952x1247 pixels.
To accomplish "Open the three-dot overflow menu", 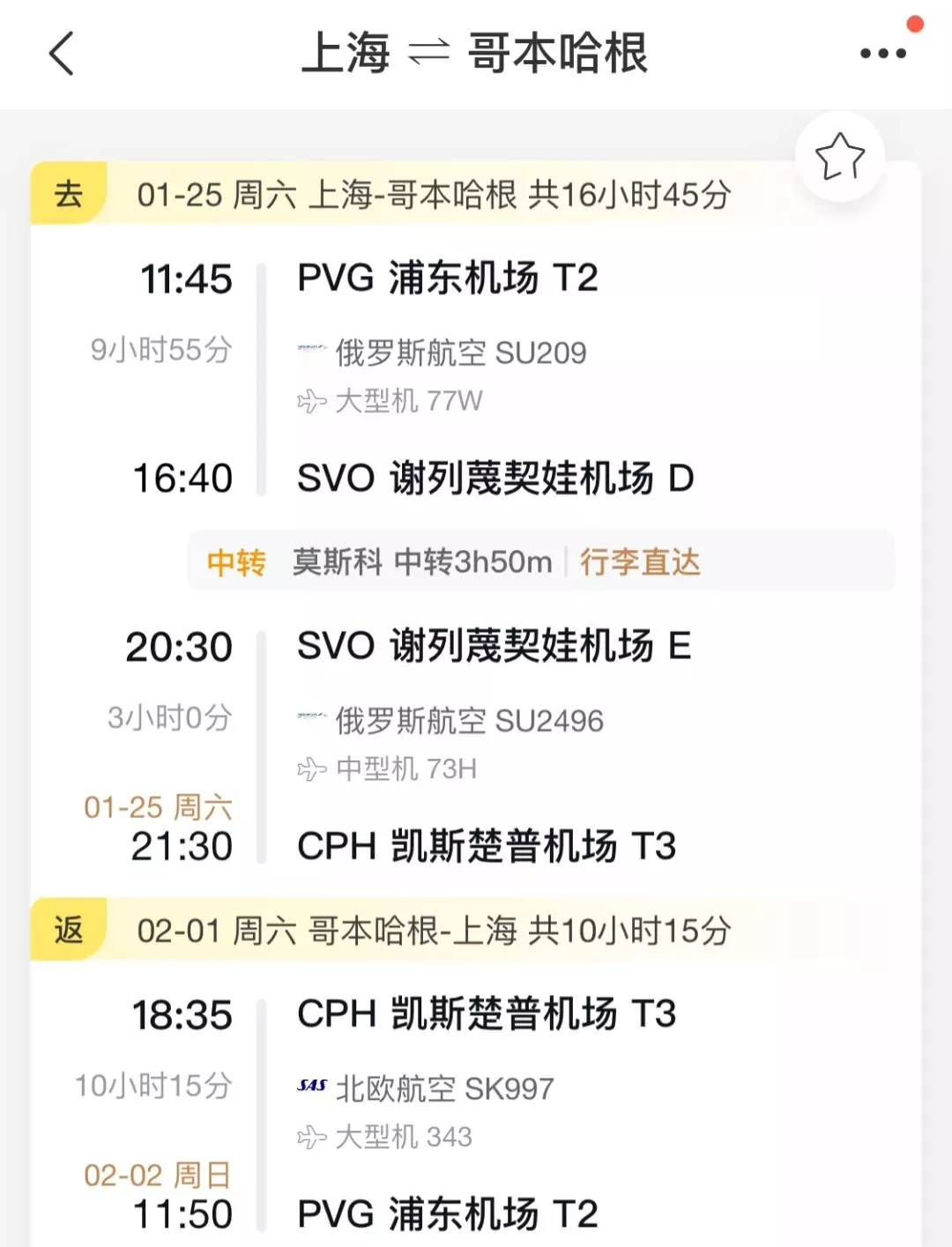I will 882,54.
